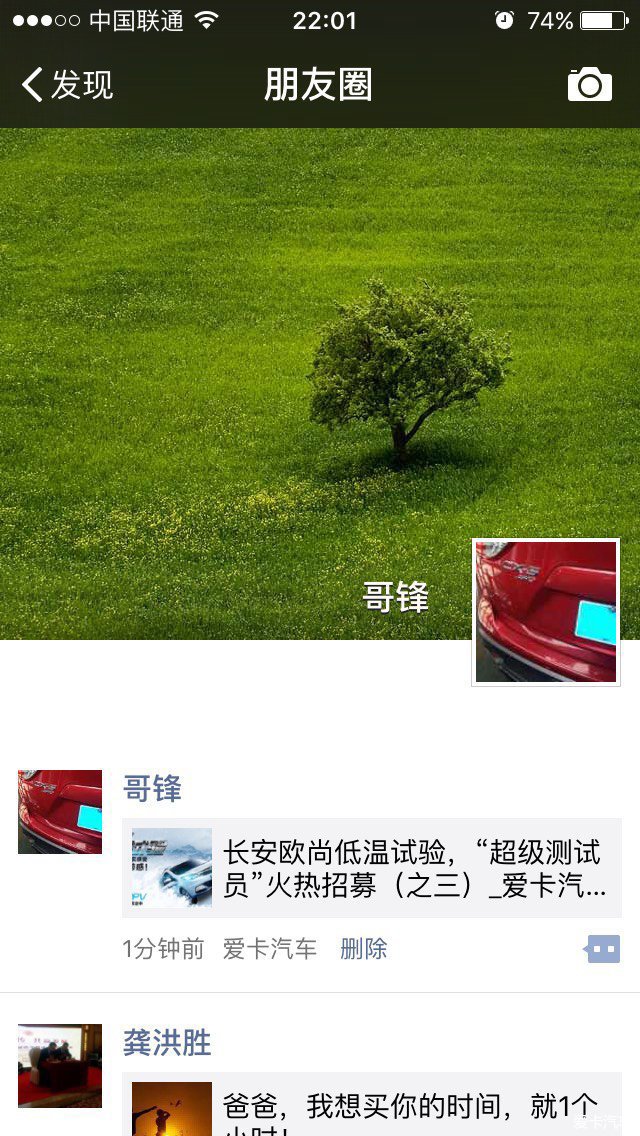Open the shared 长安欧尚低温试验 article
The height and width of the screenshot is (1136, 640).
pyautogui.click(x=372, y=868)
